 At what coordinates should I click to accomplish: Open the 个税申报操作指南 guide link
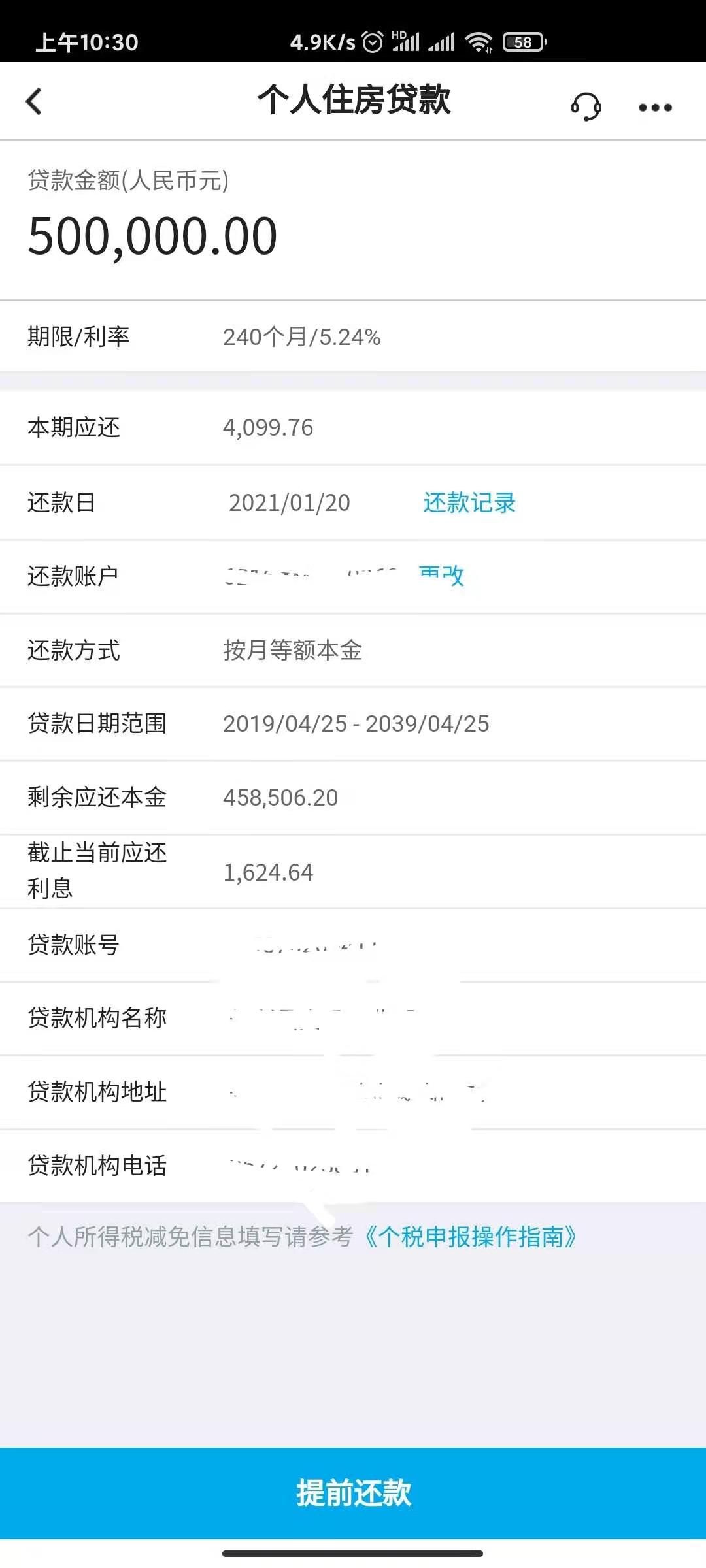(470, 1237)
